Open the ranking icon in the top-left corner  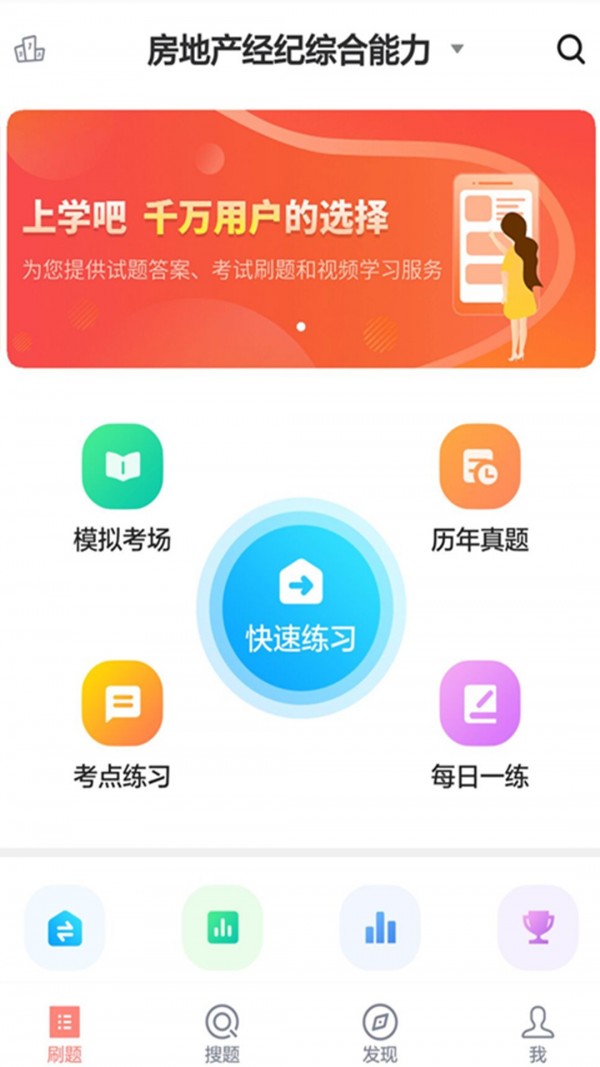[x=29, y=49]
